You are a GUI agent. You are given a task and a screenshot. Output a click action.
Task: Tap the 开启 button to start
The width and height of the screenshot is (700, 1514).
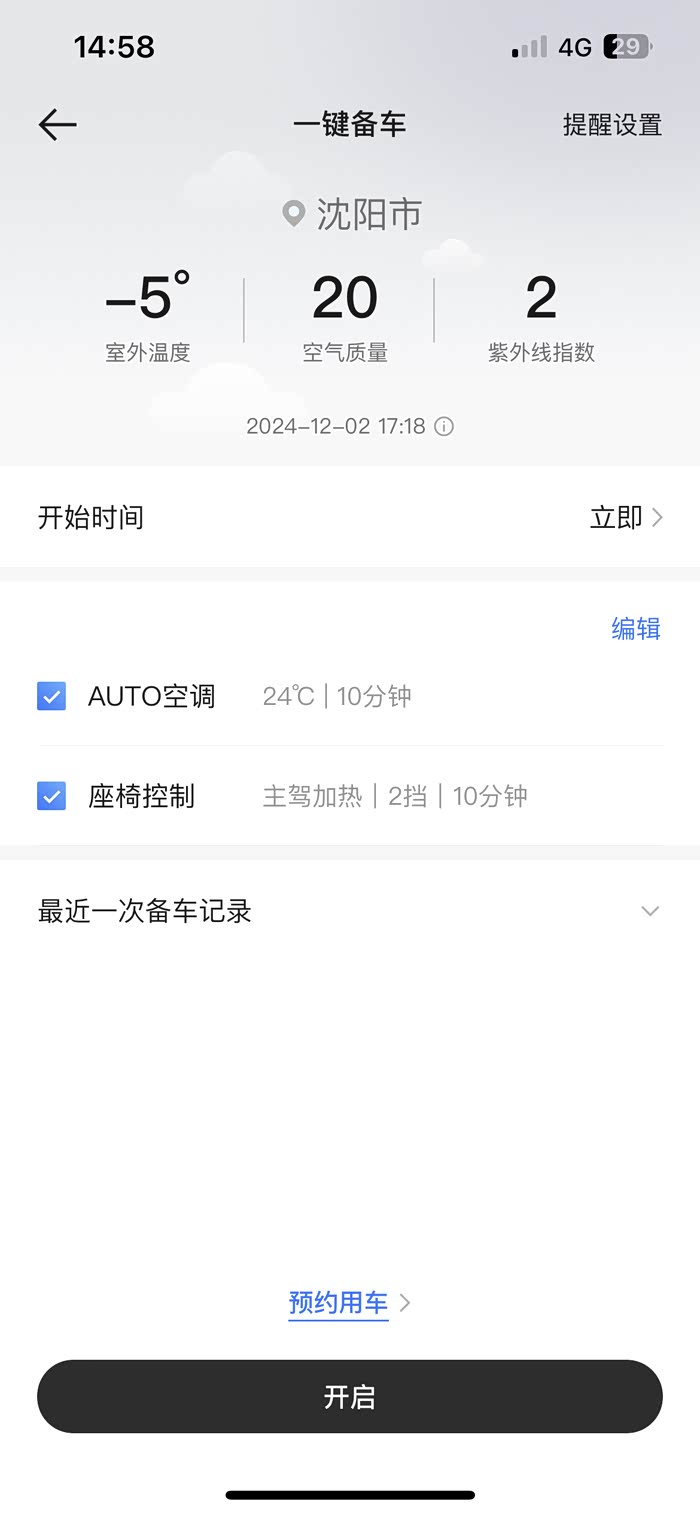tap(350, 1397)
